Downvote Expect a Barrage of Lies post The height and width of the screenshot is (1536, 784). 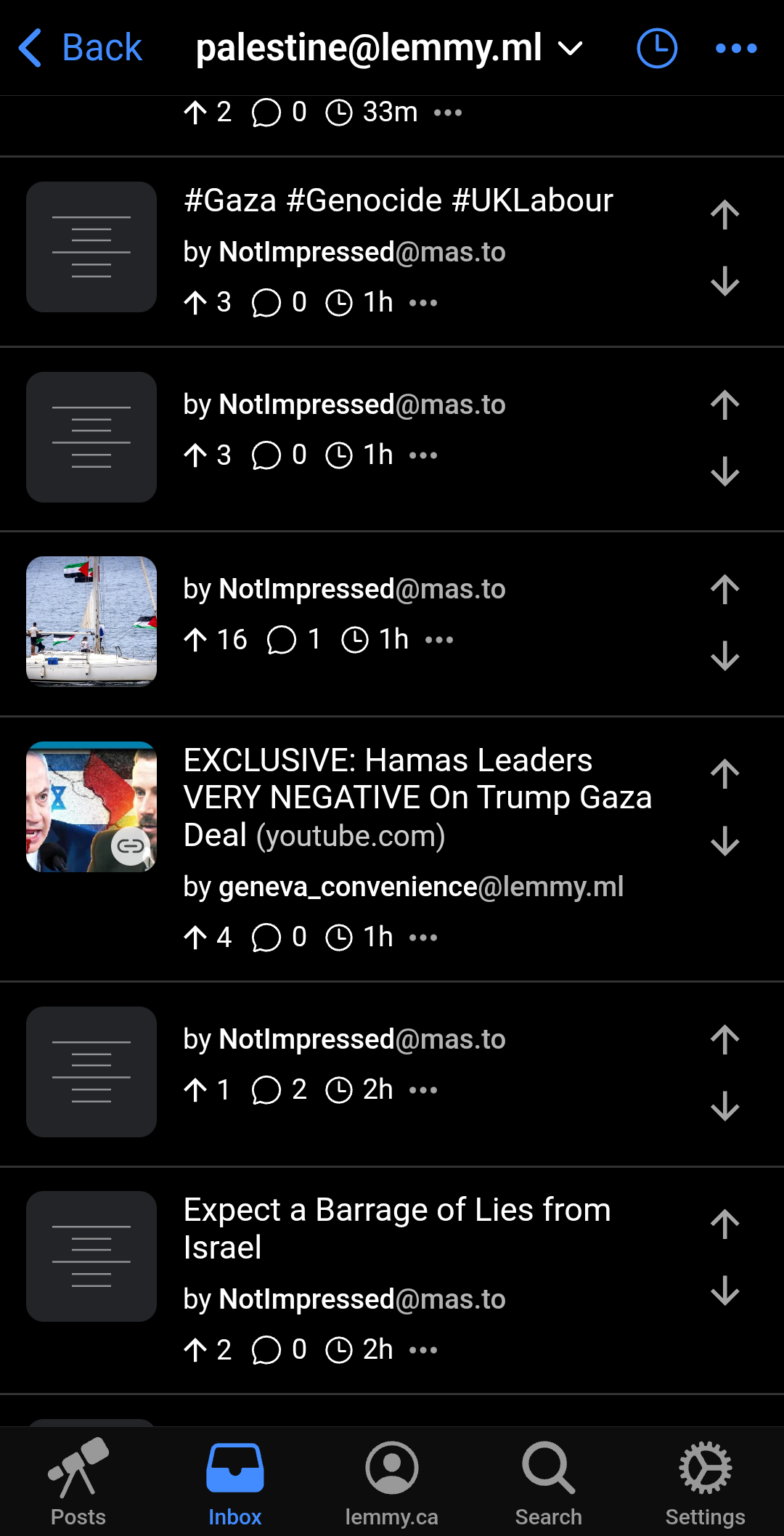[x=724, y=1291]
